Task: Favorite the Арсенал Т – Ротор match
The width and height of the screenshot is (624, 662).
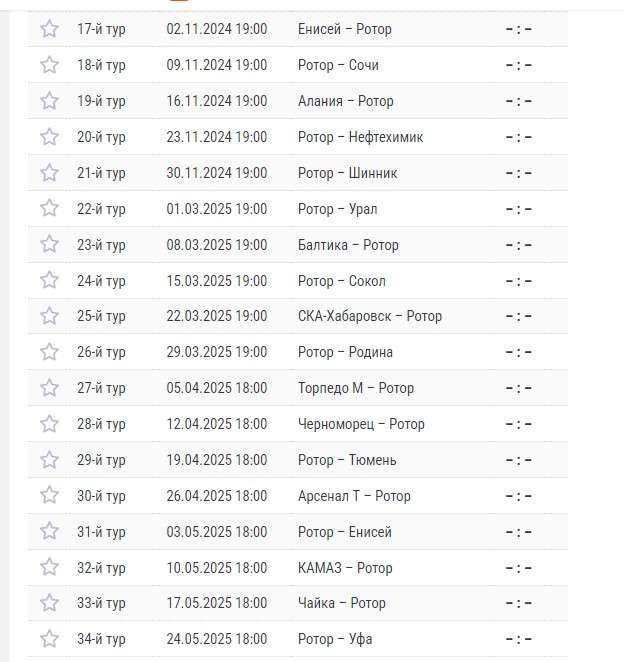Action: pyautogui.click(x=49, y=496)
